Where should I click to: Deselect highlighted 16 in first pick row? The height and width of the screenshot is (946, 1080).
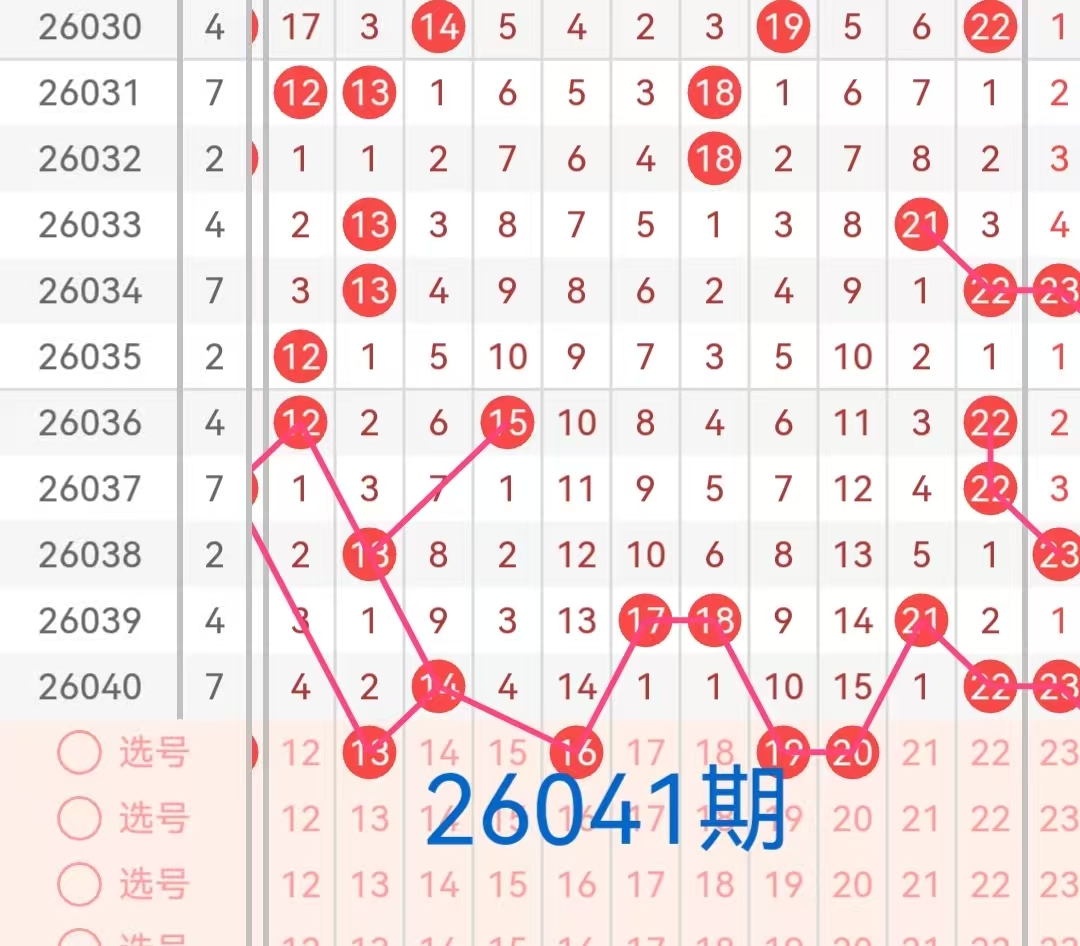(x=576, y=752)
